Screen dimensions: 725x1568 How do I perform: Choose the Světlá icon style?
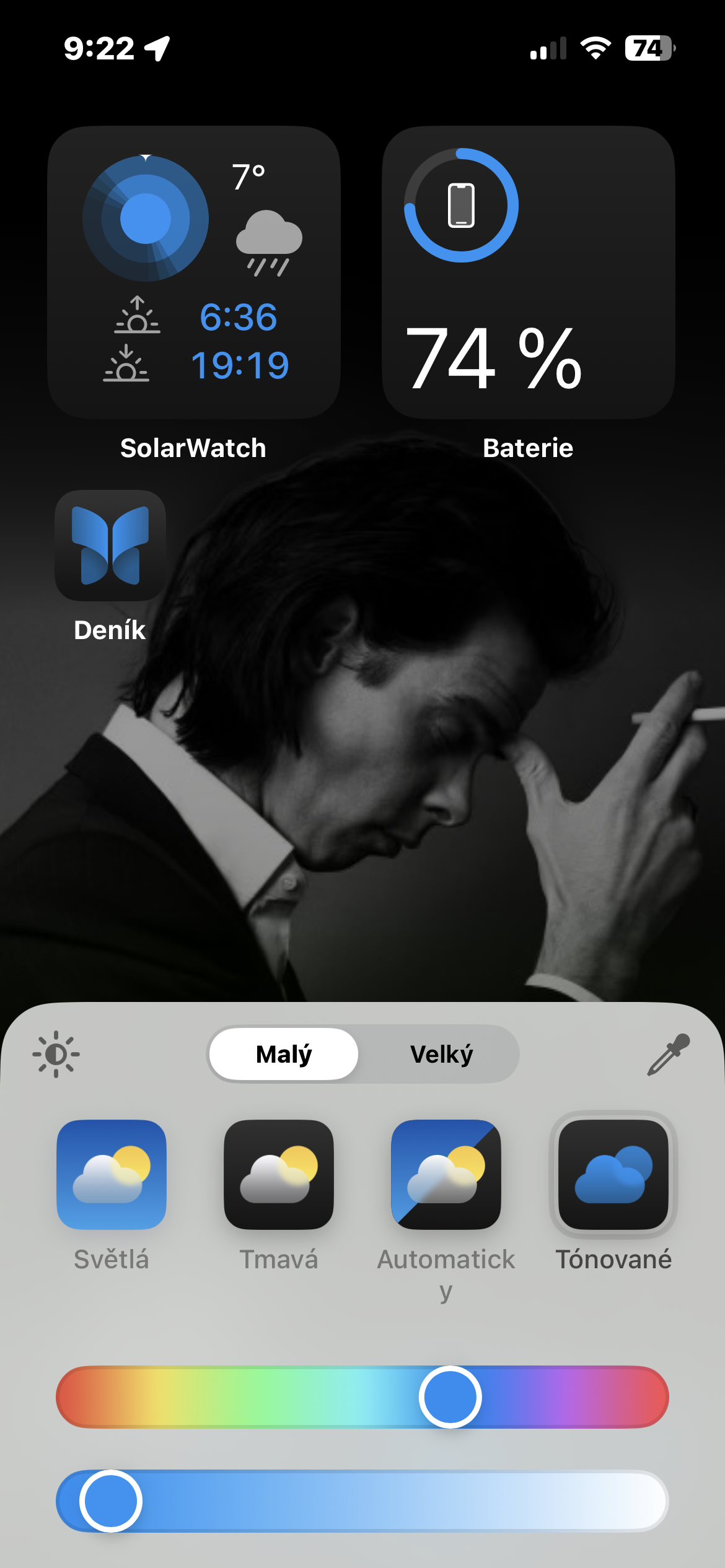point(112,1174)
